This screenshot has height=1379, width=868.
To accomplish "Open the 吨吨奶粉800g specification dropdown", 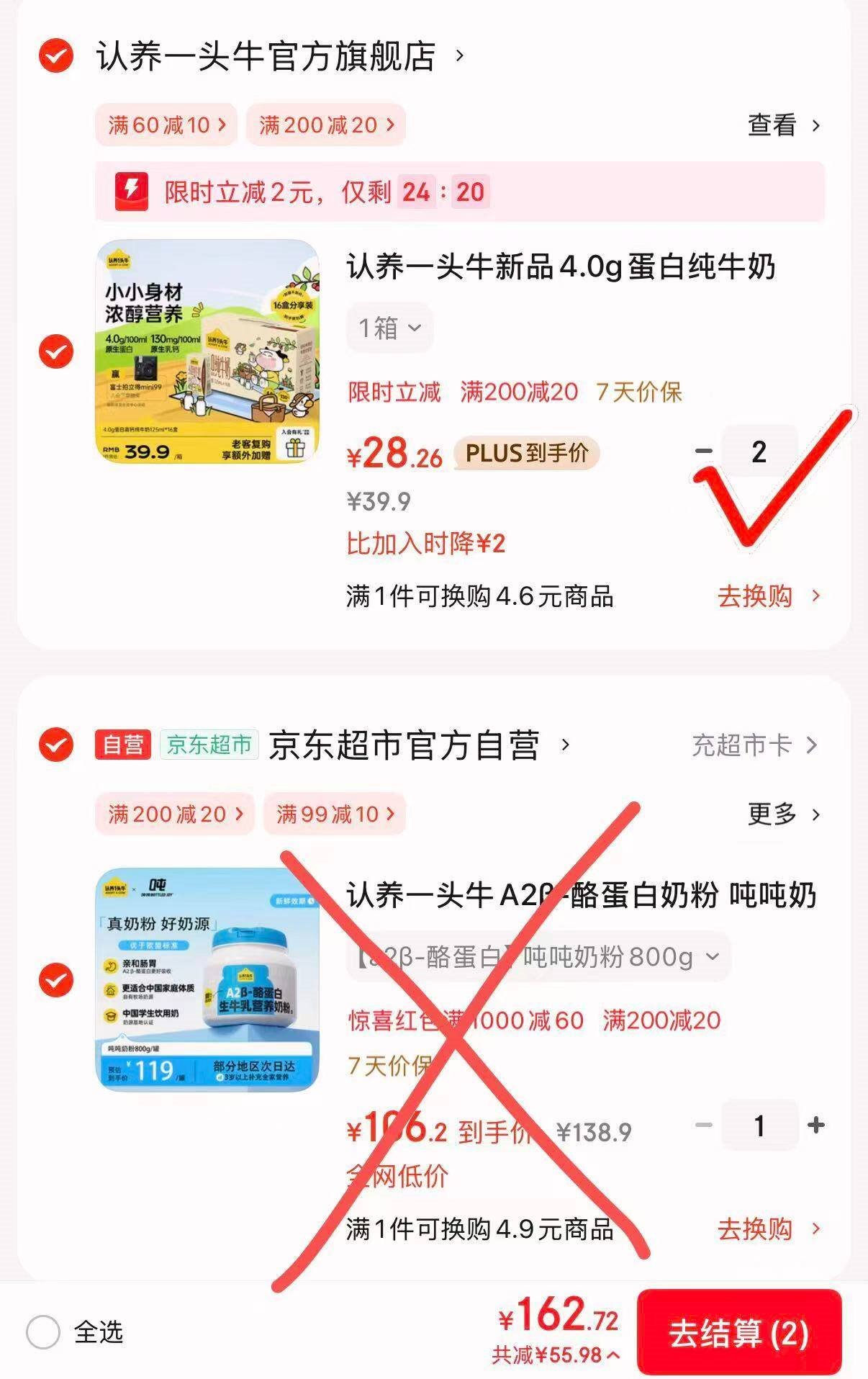I will point(538,957).
